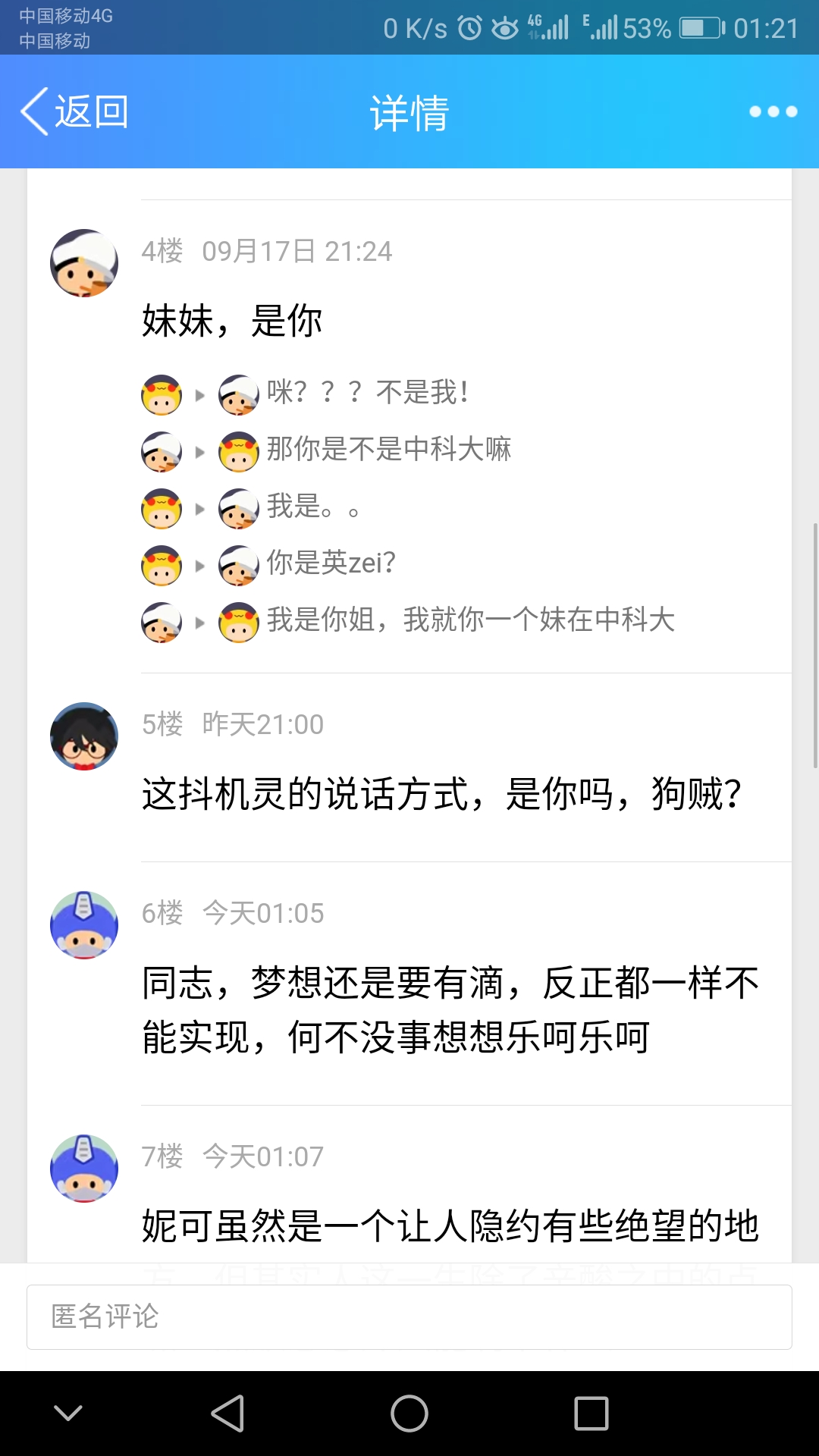819x1456 pixels.
Task: Open the three-dot overflow menu
Action: (x=773, y=111)
